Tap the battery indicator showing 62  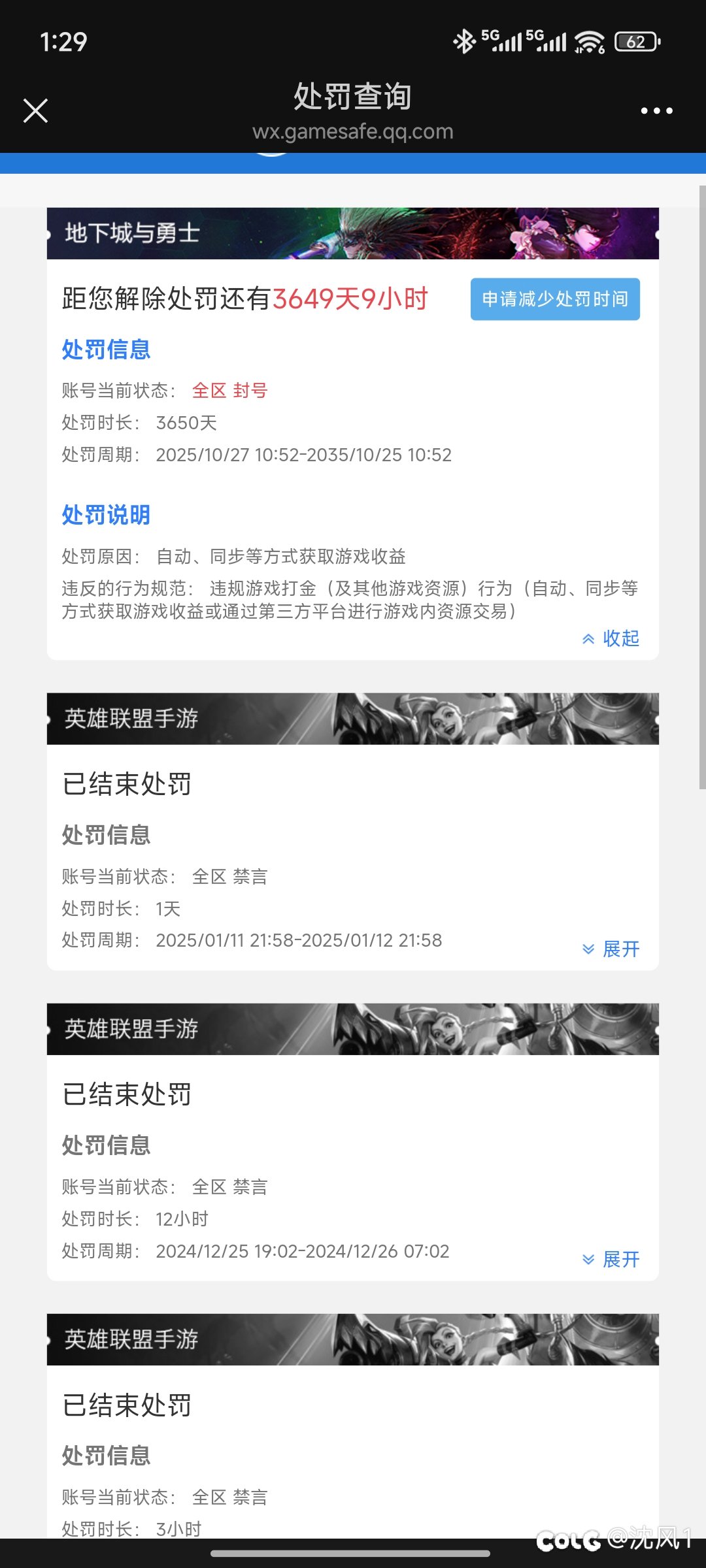(637, 41)
